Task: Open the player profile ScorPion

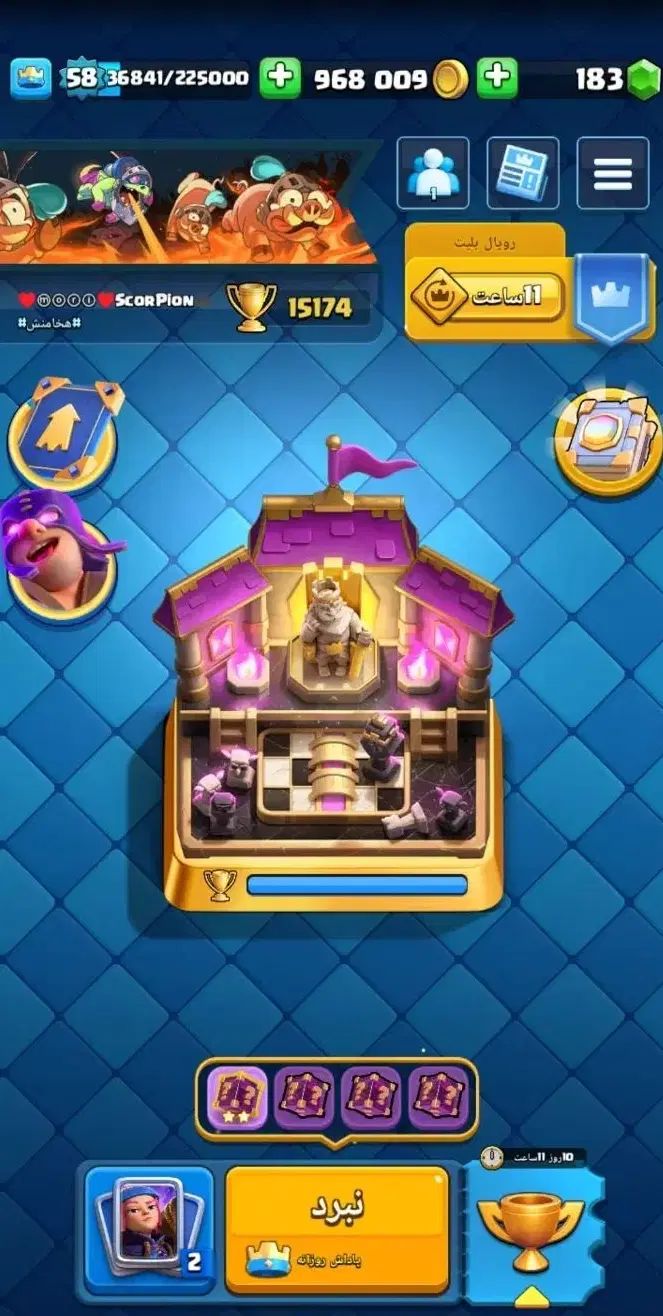Action: pyautogui.click(x=155, y=300)
